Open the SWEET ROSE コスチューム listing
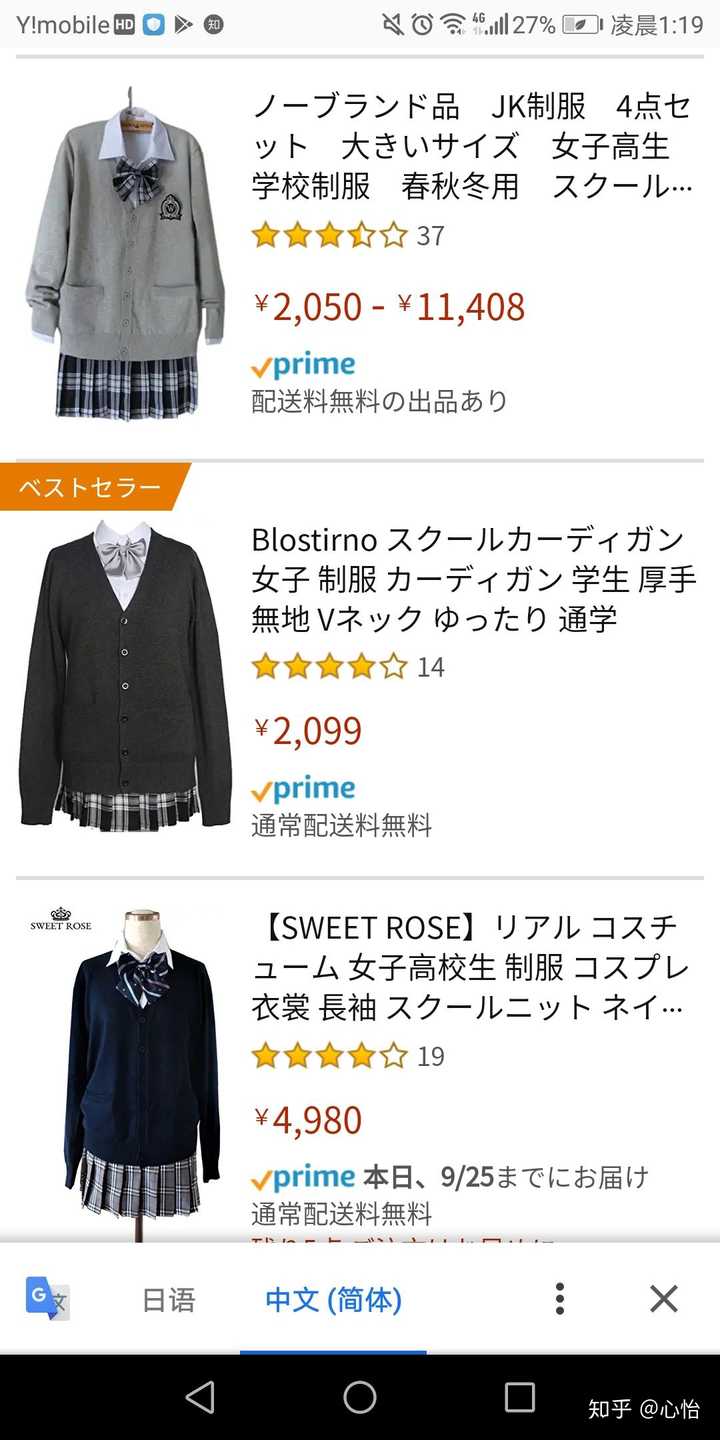 tap(470, 967)
